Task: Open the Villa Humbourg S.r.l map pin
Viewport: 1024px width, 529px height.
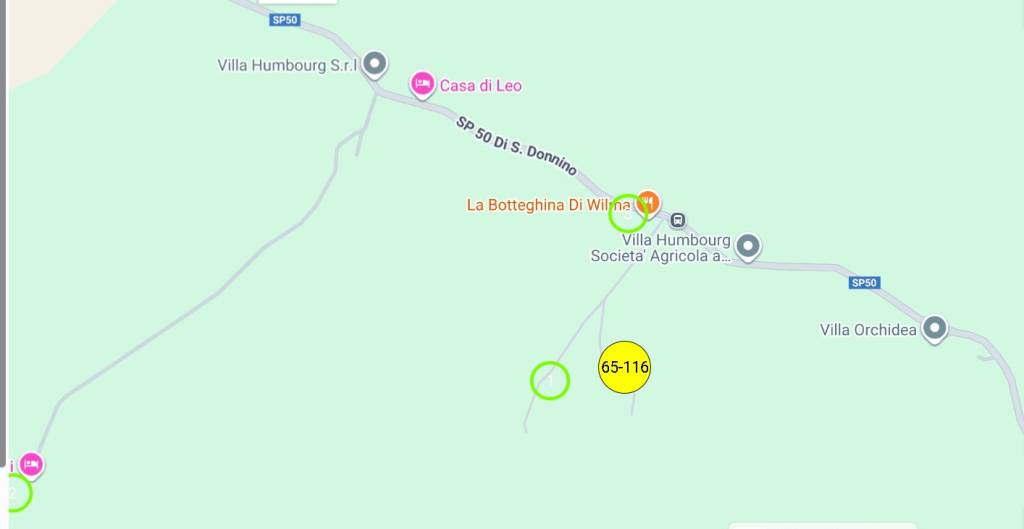Action: click(374, 64)
